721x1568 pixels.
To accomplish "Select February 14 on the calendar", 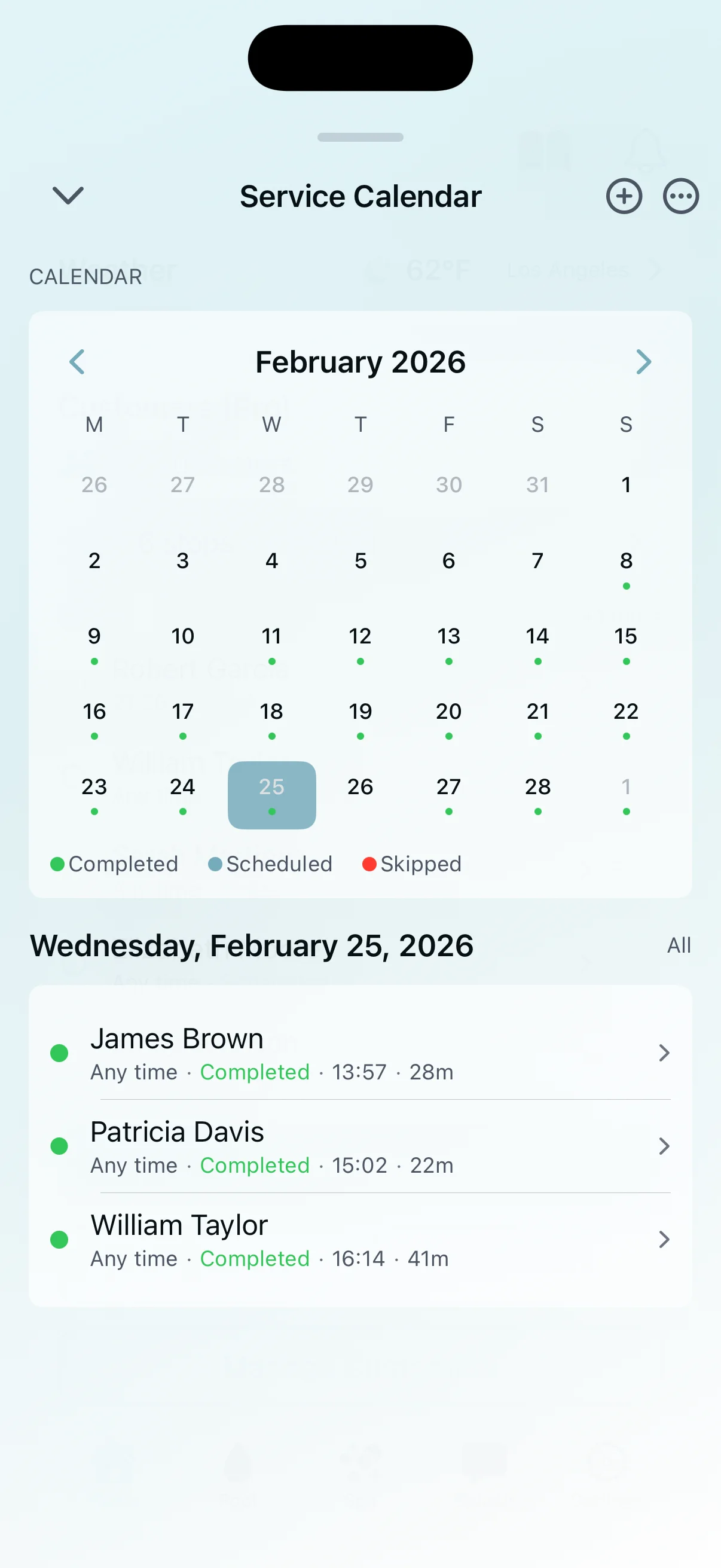I will point(537,636).
